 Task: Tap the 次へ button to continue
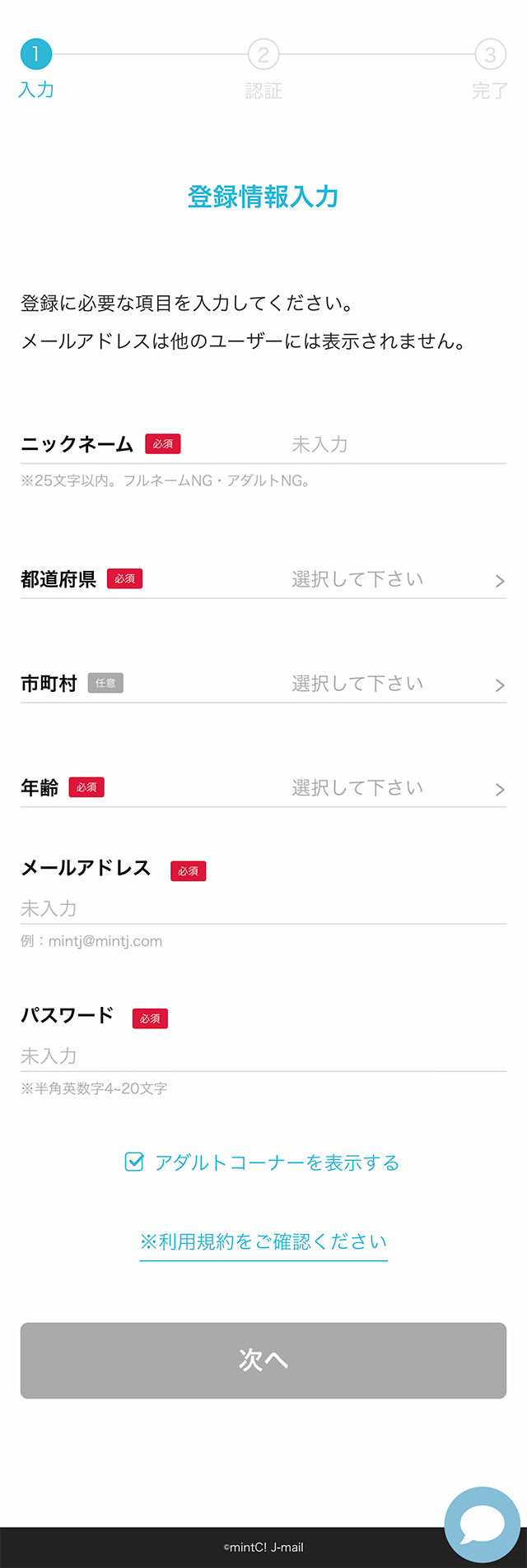(x=263, y=1361)
